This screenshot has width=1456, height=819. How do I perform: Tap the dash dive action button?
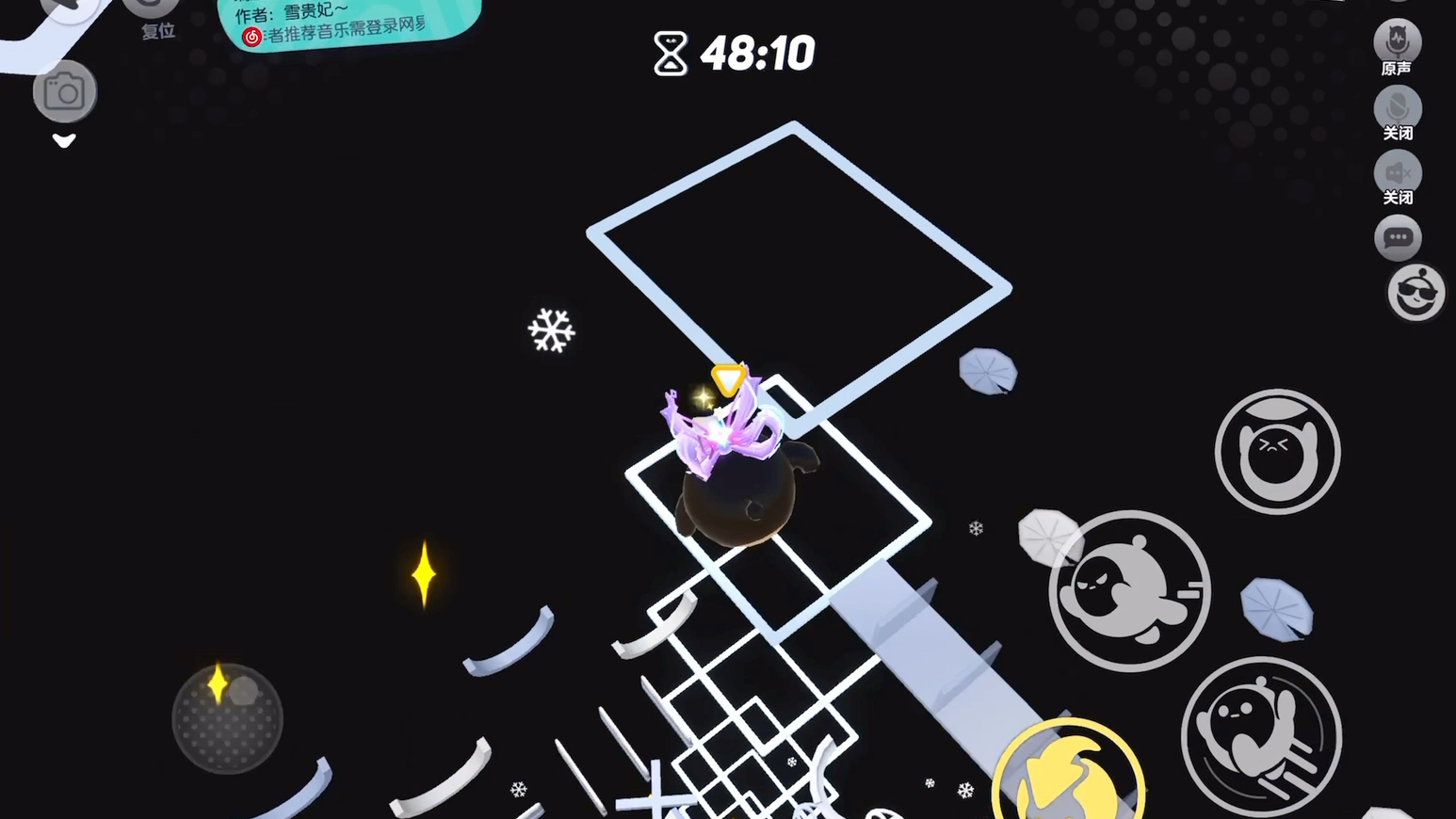click(x=1129, y=590)
